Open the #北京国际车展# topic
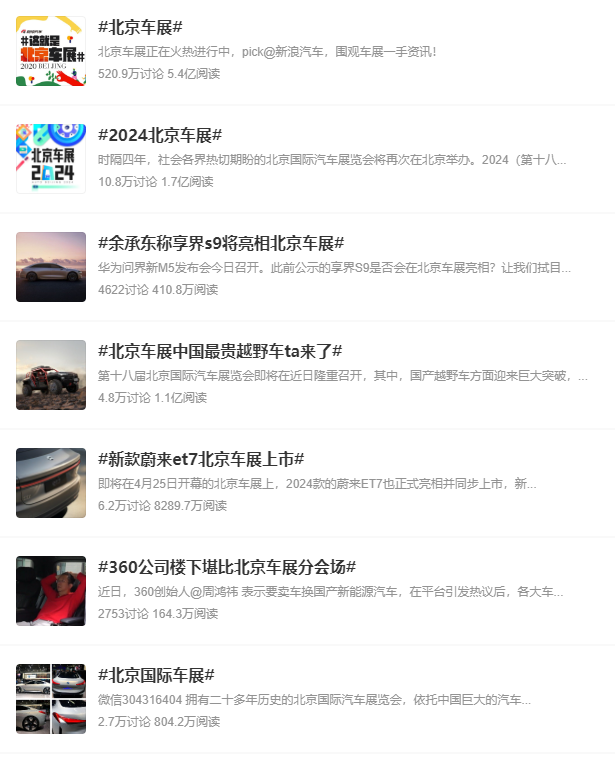 [156, 675]
